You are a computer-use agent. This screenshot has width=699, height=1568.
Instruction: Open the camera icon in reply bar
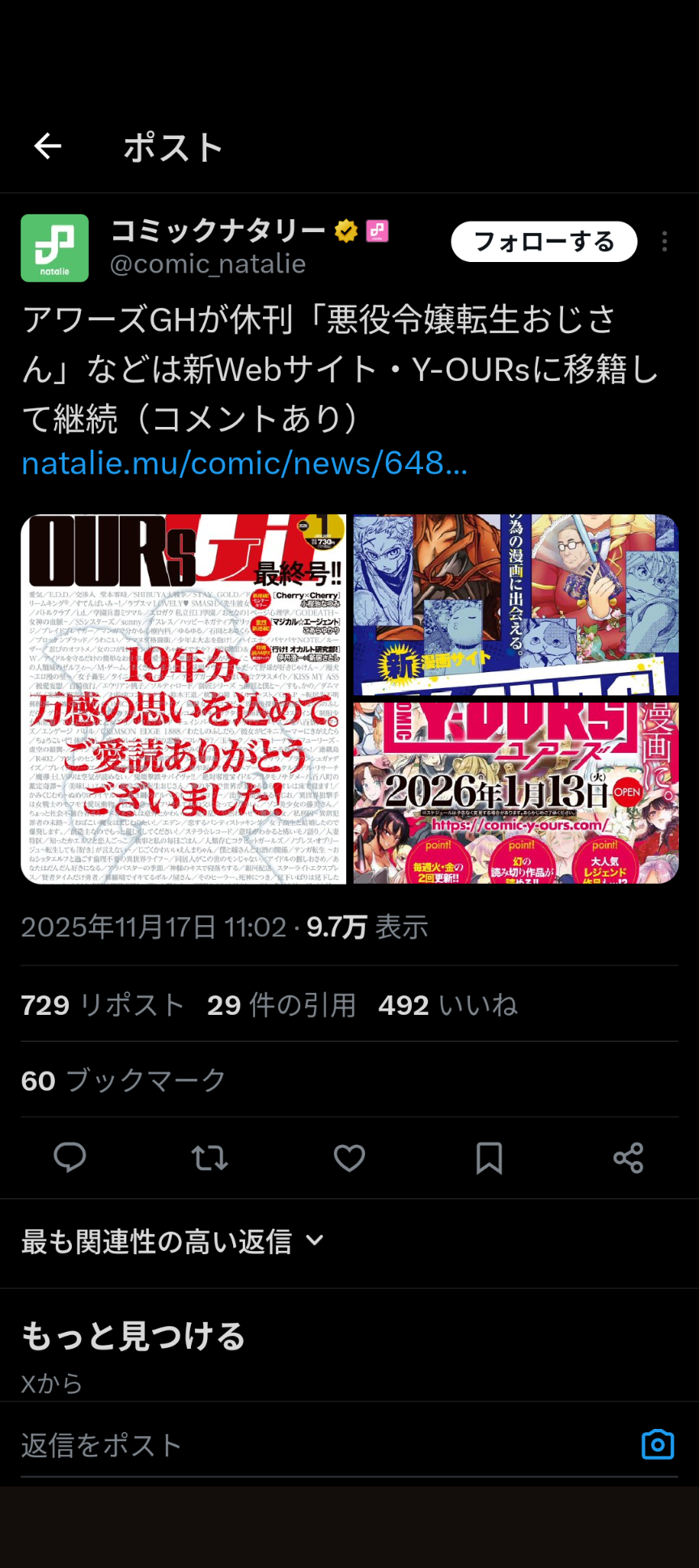coord(658,1444)
